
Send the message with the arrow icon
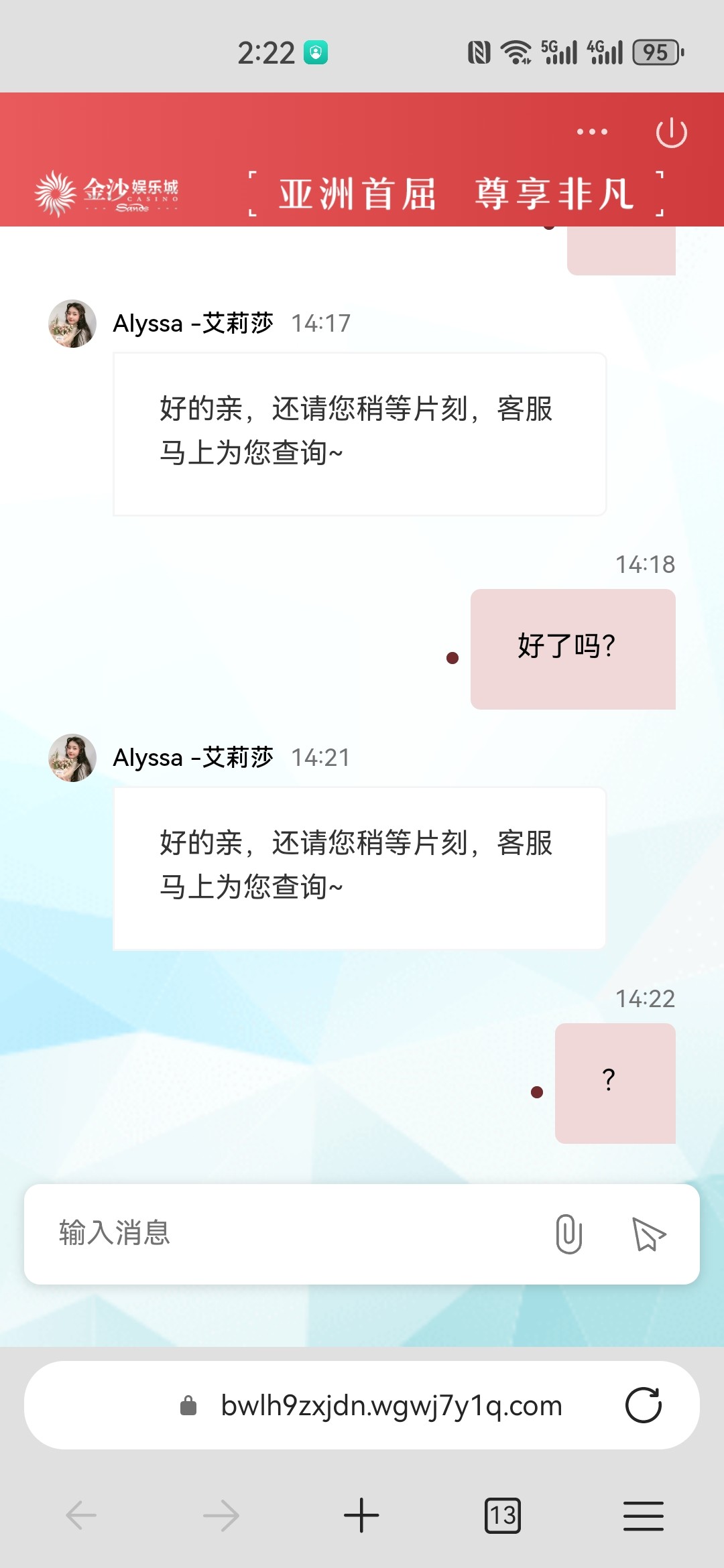(648, 1234)
